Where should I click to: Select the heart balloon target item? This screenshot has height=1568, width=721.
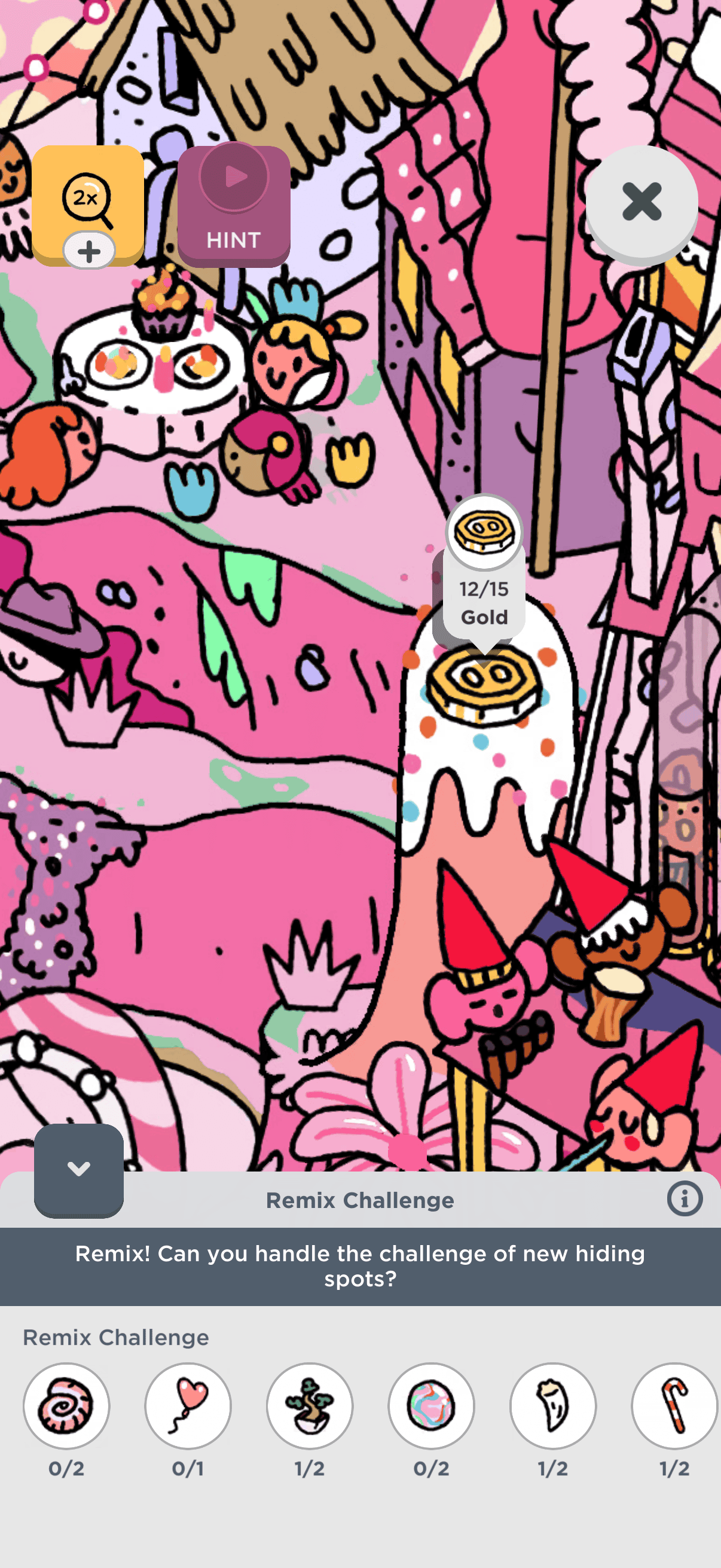[x=188, y=1405]
